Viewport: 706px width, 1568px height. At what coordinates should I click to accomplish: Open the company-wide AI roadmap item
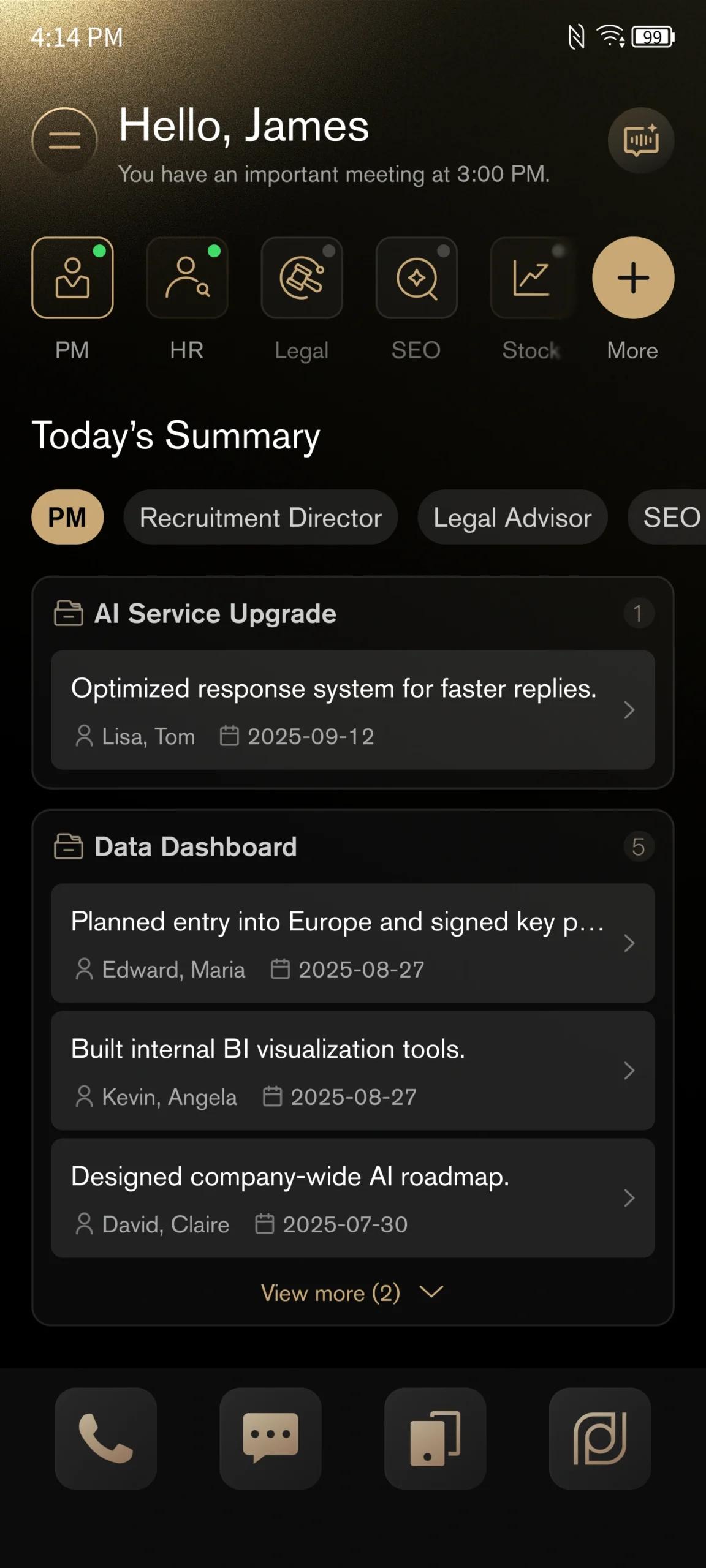pos(352,1198)
